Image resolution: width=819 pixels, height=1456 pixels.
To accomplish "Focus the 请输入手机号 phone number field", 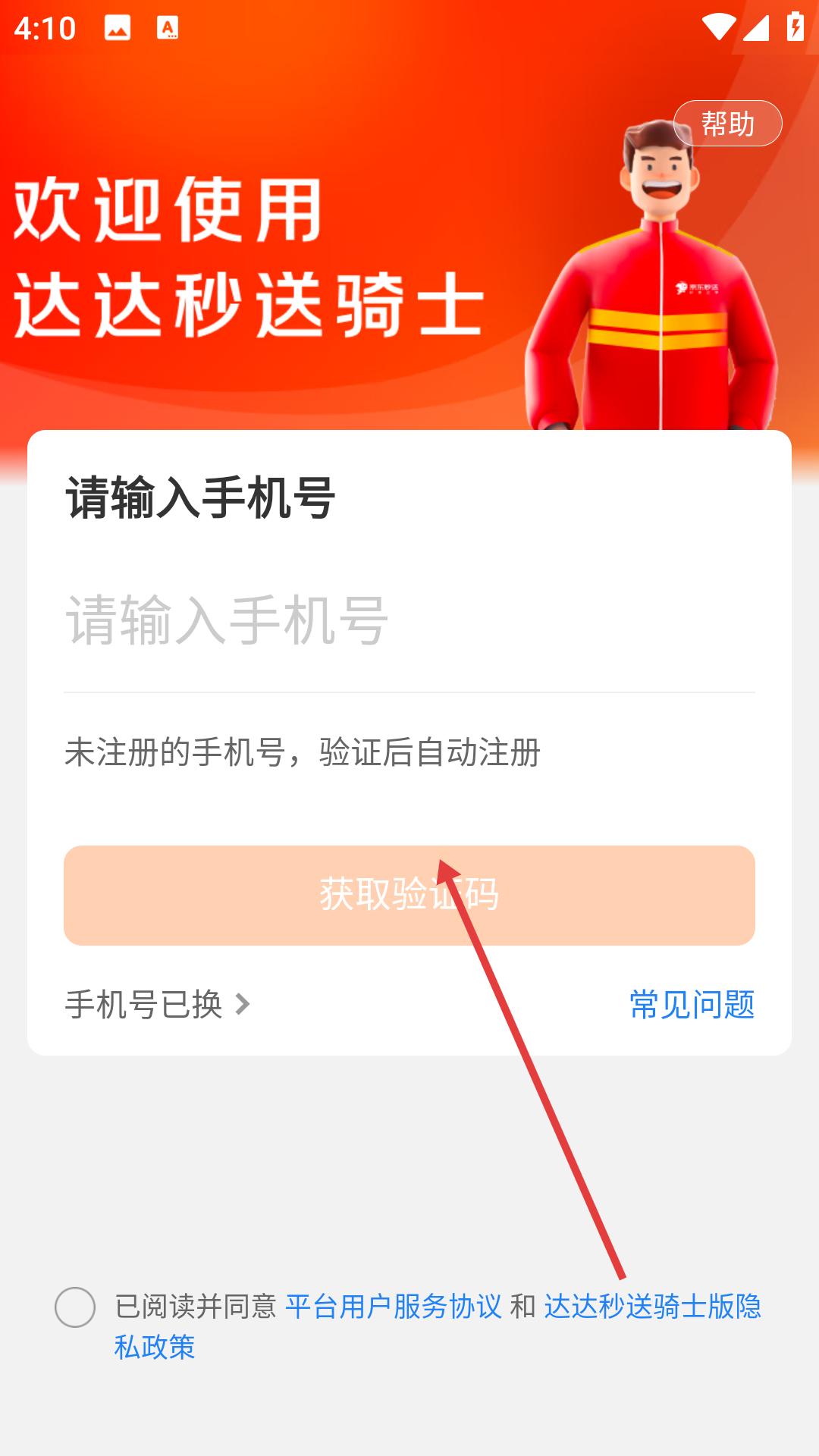I will coord(408,620).
